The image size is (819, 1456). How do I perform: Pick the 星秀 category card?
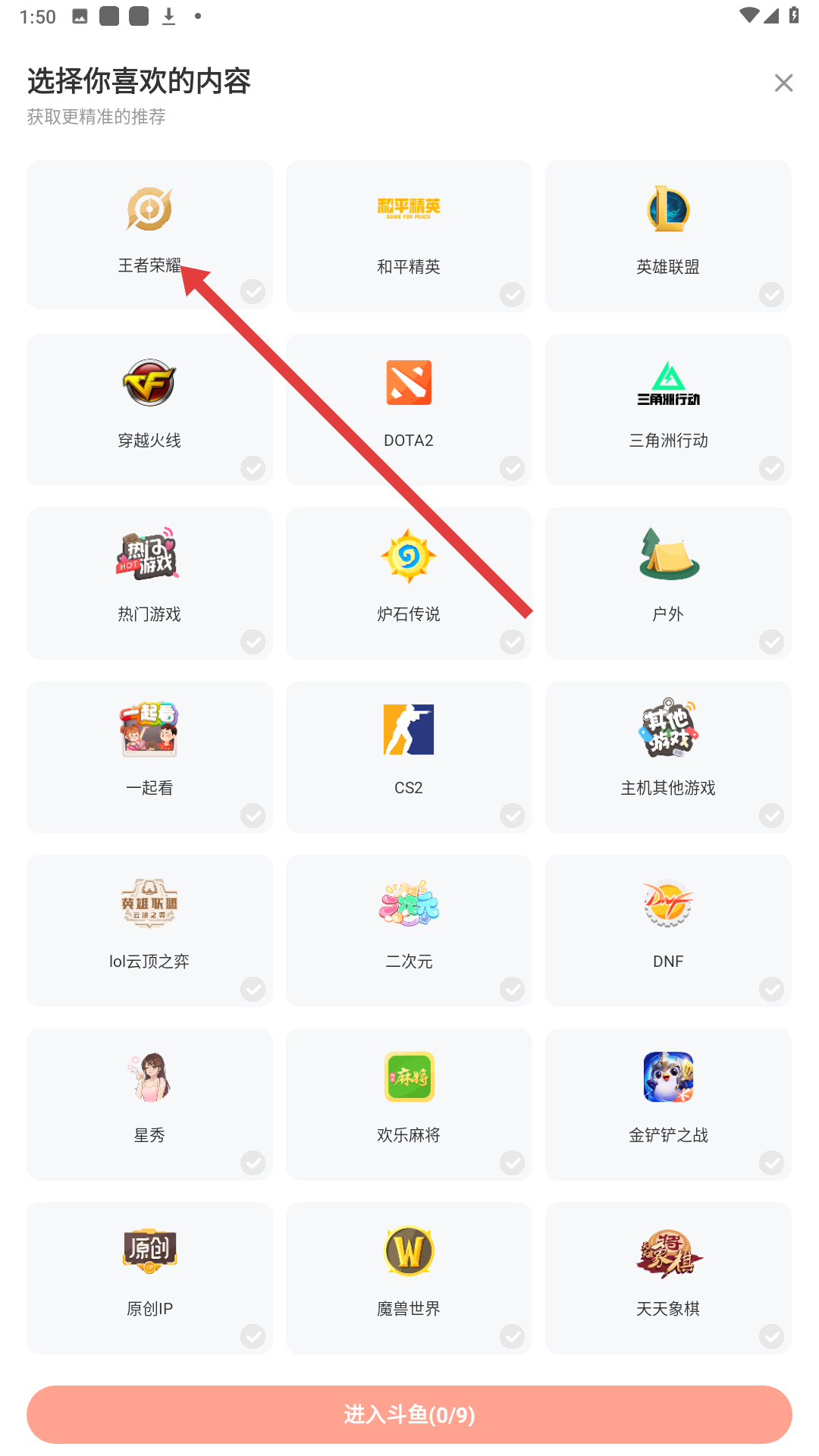pos(149,1104)
